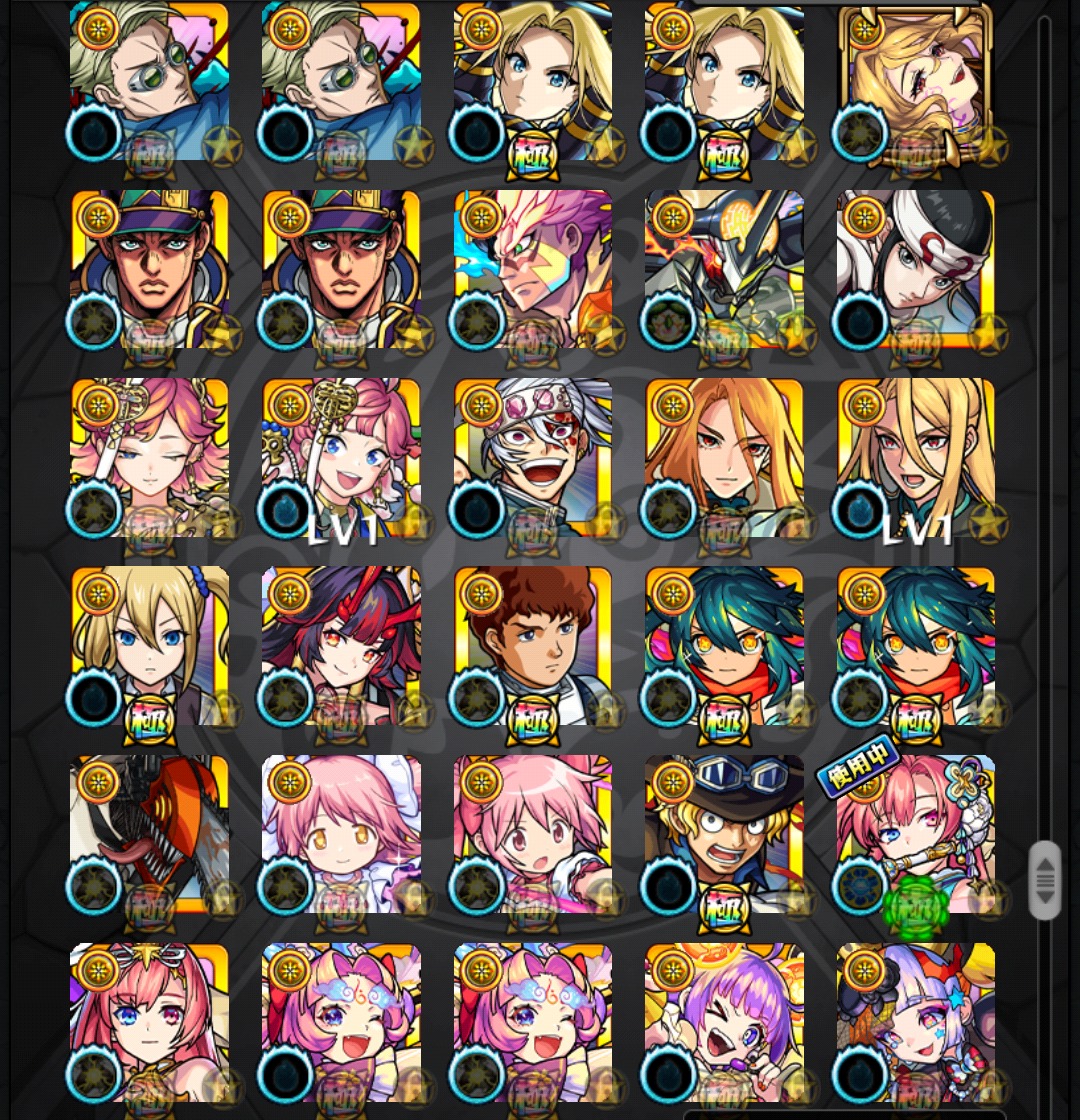The width and height of the screenshot is (1080, 1120).
Task: Select the blonde red-eyed character labeled LV1
Action: [916, 457]
